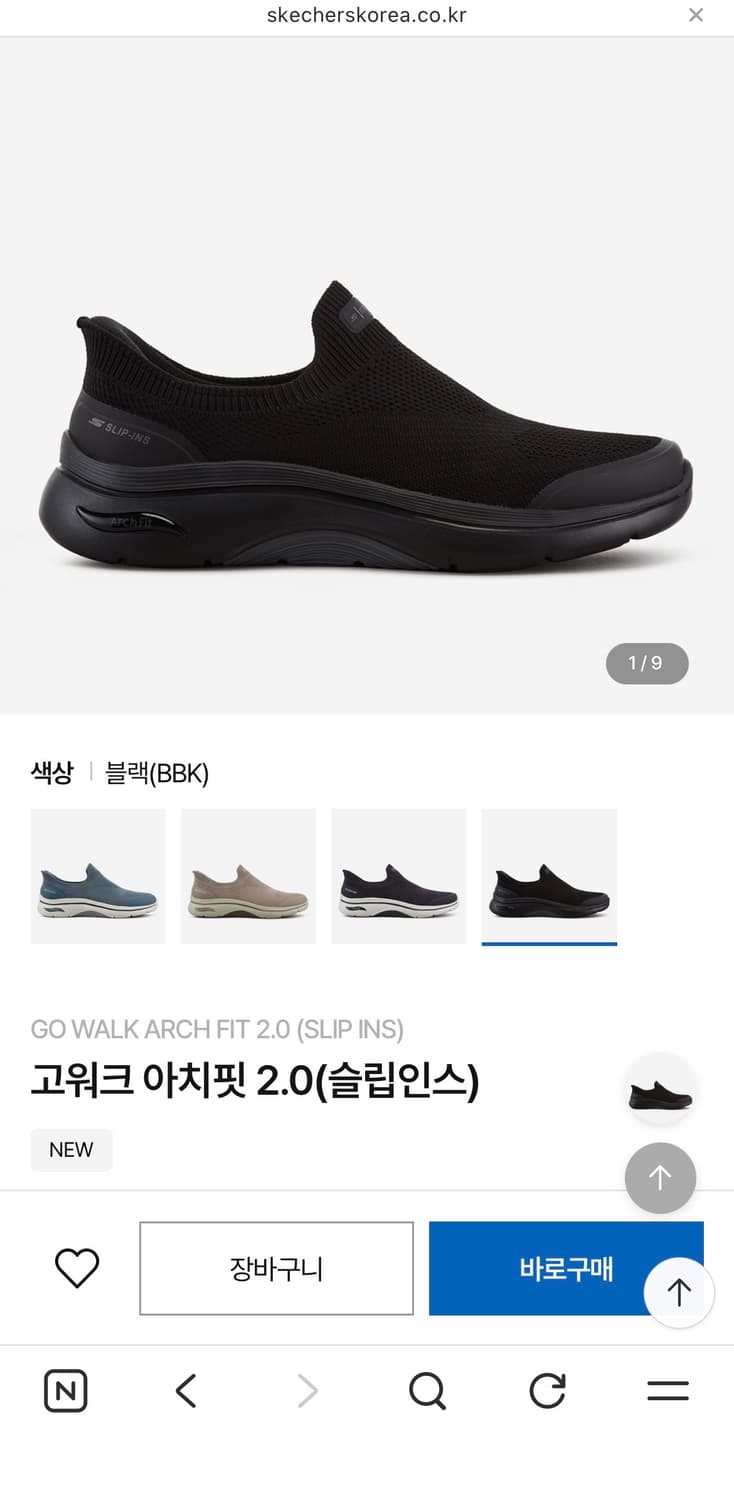Close the product page with the X

695,15
